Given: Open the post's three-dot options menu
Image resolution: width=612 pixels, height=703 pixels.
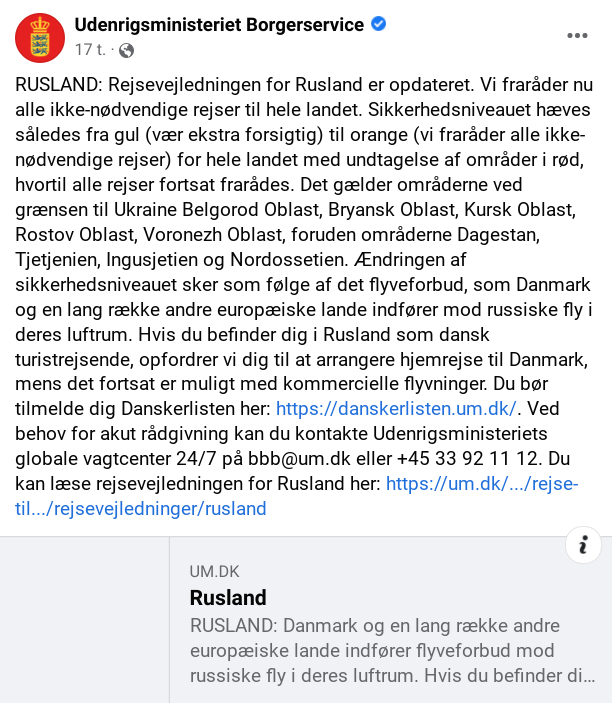Looking at the screenshot, I should point(577,35).
